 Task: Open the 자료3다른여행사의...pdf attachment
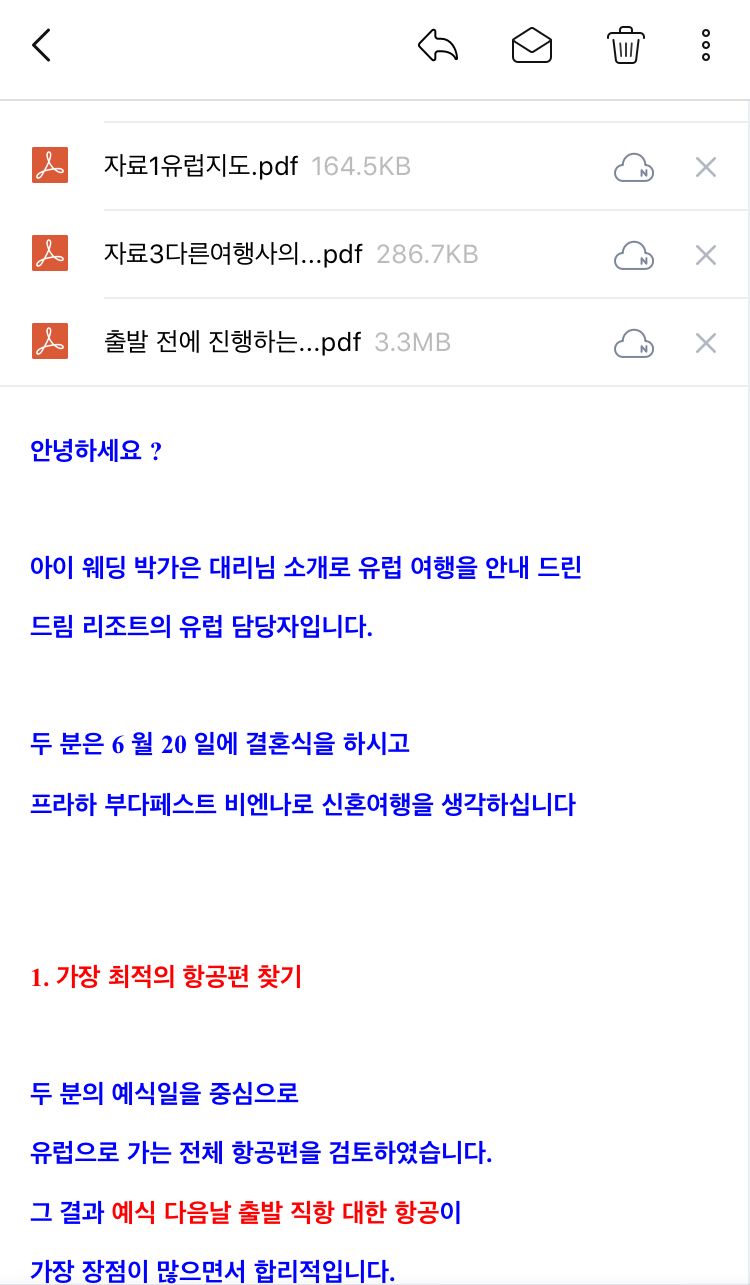[232, 254]
